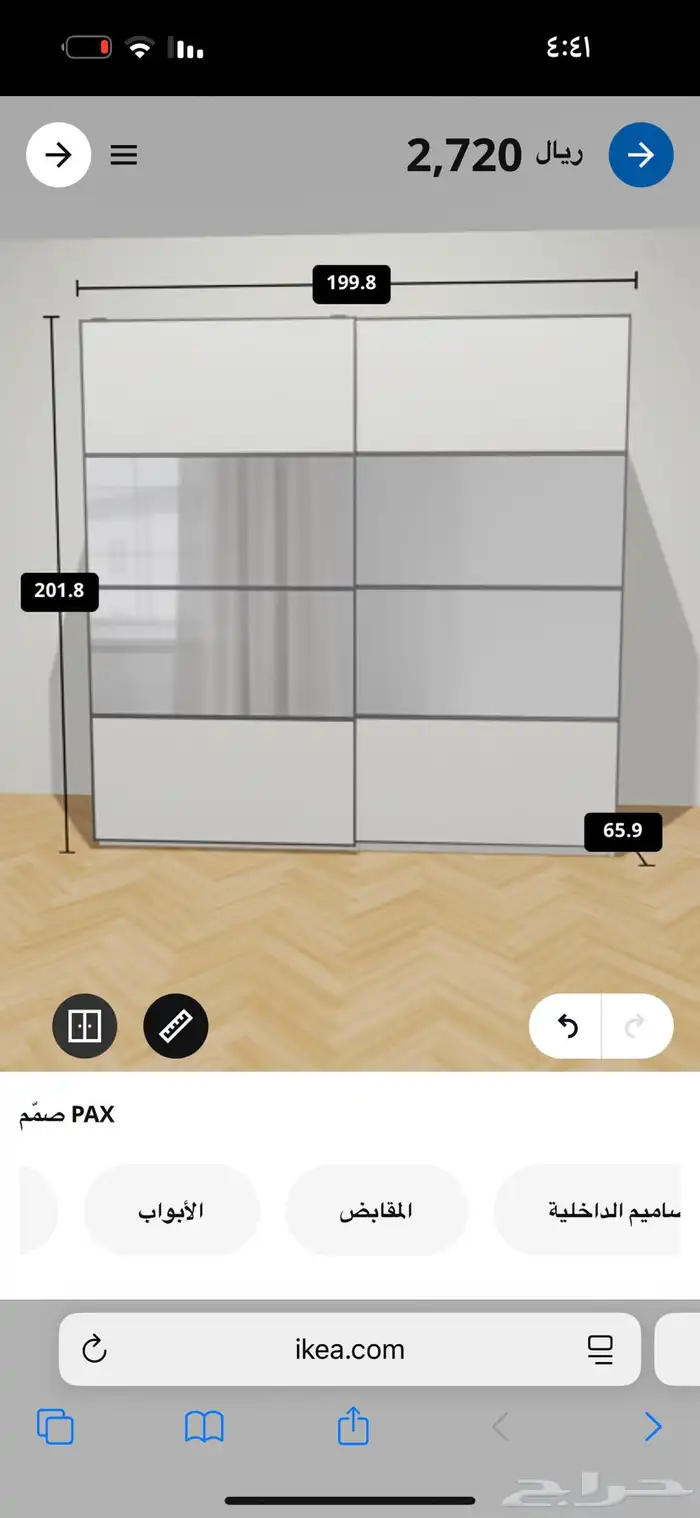Share this page
The width and height of the screenshot is (700, 1518).
point(353,1427)
